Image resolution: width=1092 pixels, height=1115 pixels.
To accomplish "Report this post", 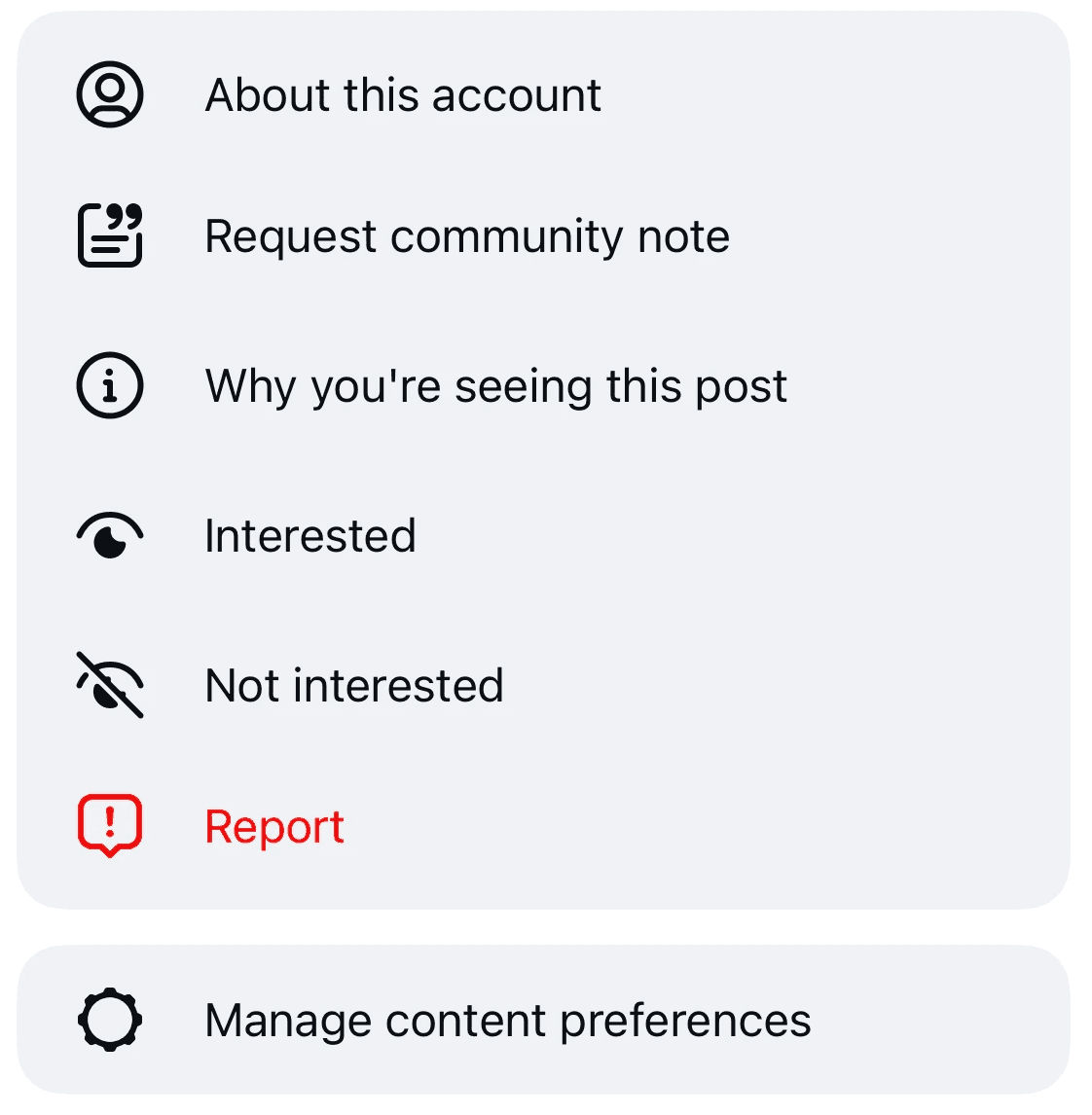I will (x=274, y=827).
